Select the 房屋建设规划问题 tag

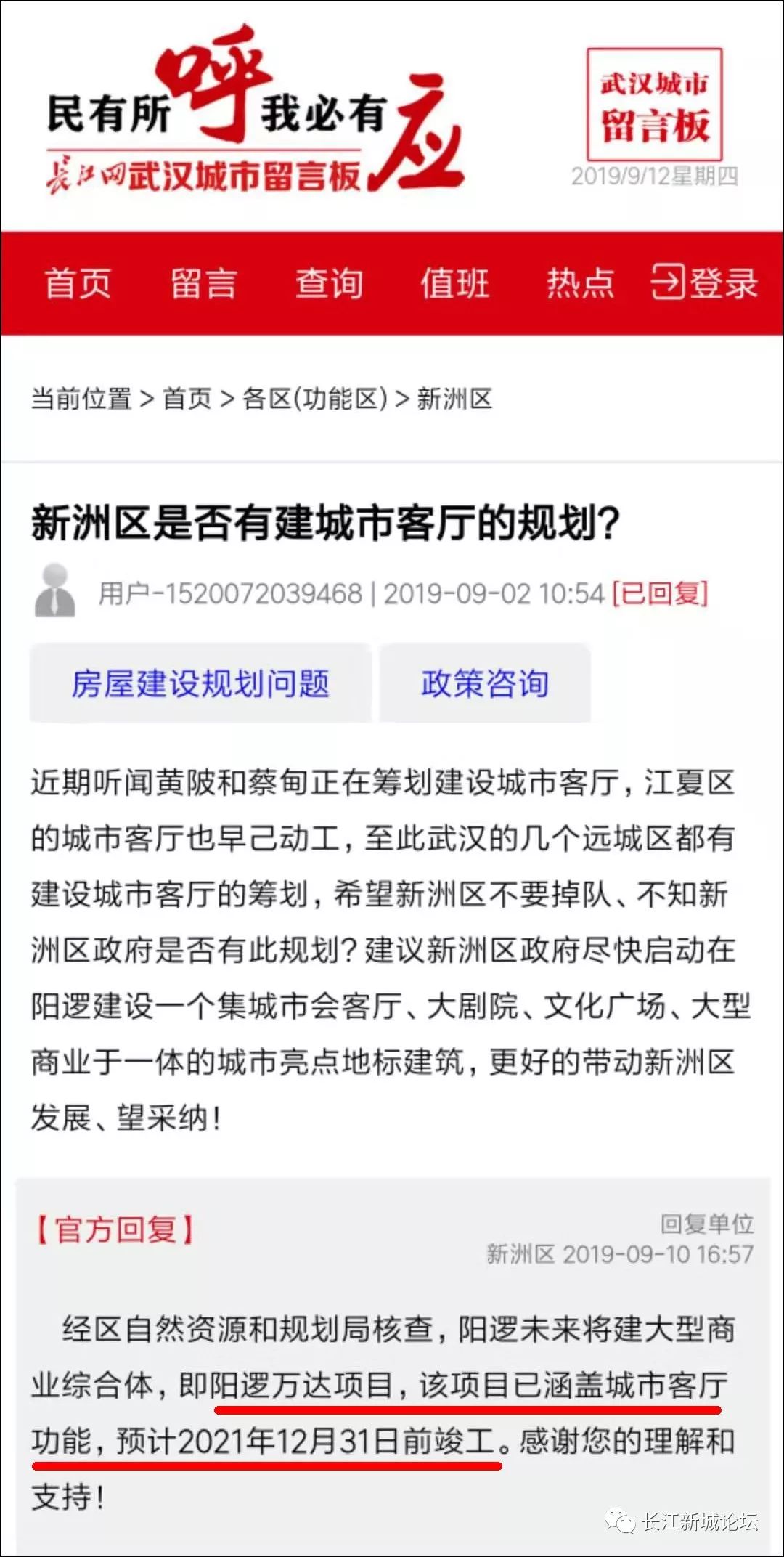(x=200, y=683)
